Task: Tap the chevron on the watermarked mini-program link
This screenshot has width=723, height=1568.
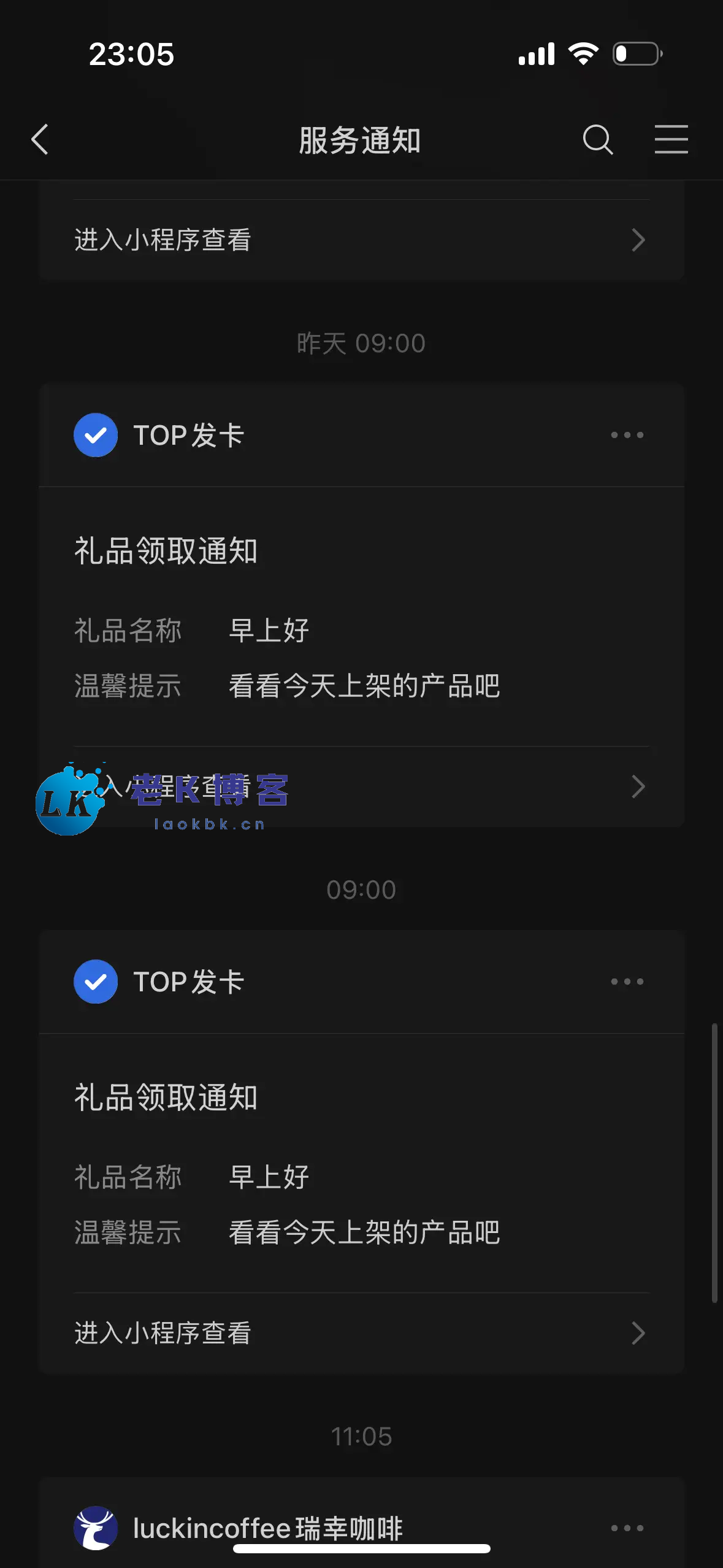Action: (639, 787)
